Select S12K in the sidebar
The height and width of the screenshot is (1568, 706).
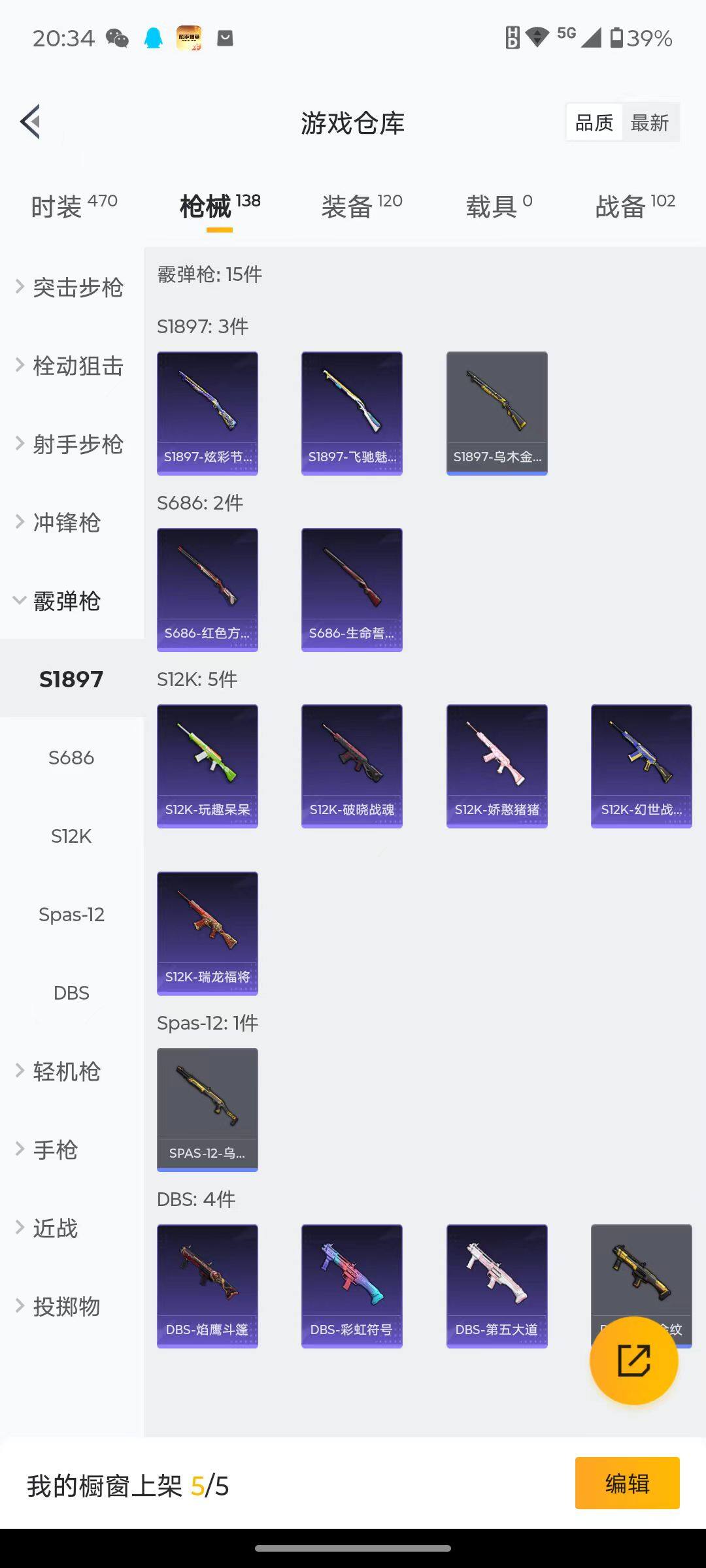(71, 836)
